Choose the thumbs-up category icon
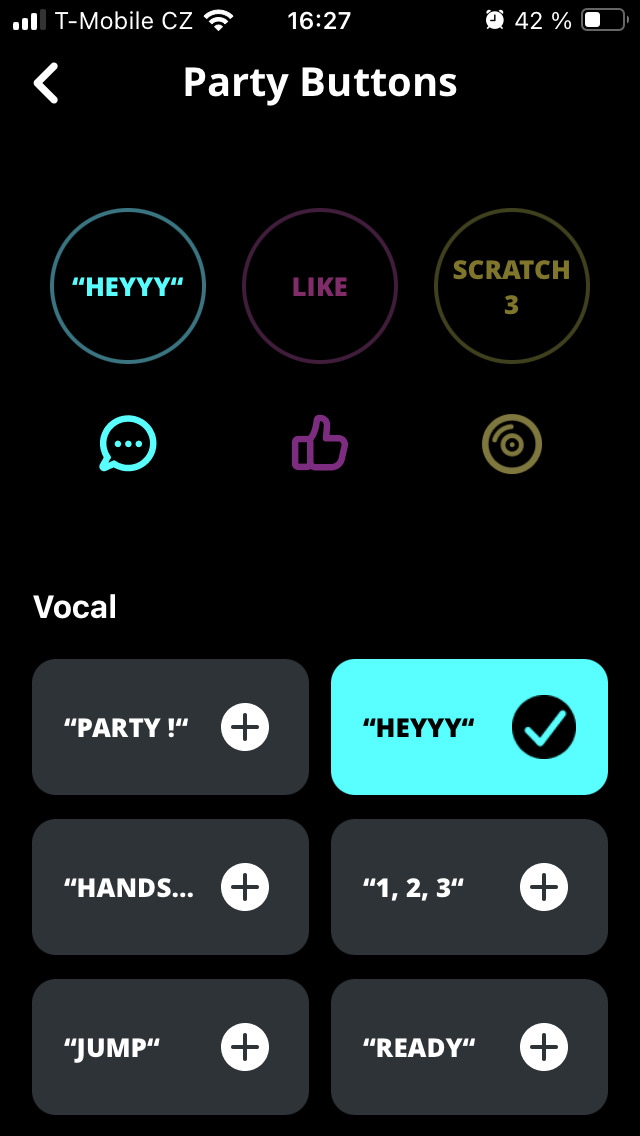640x1136 pixels. click(x=320, y=444)
